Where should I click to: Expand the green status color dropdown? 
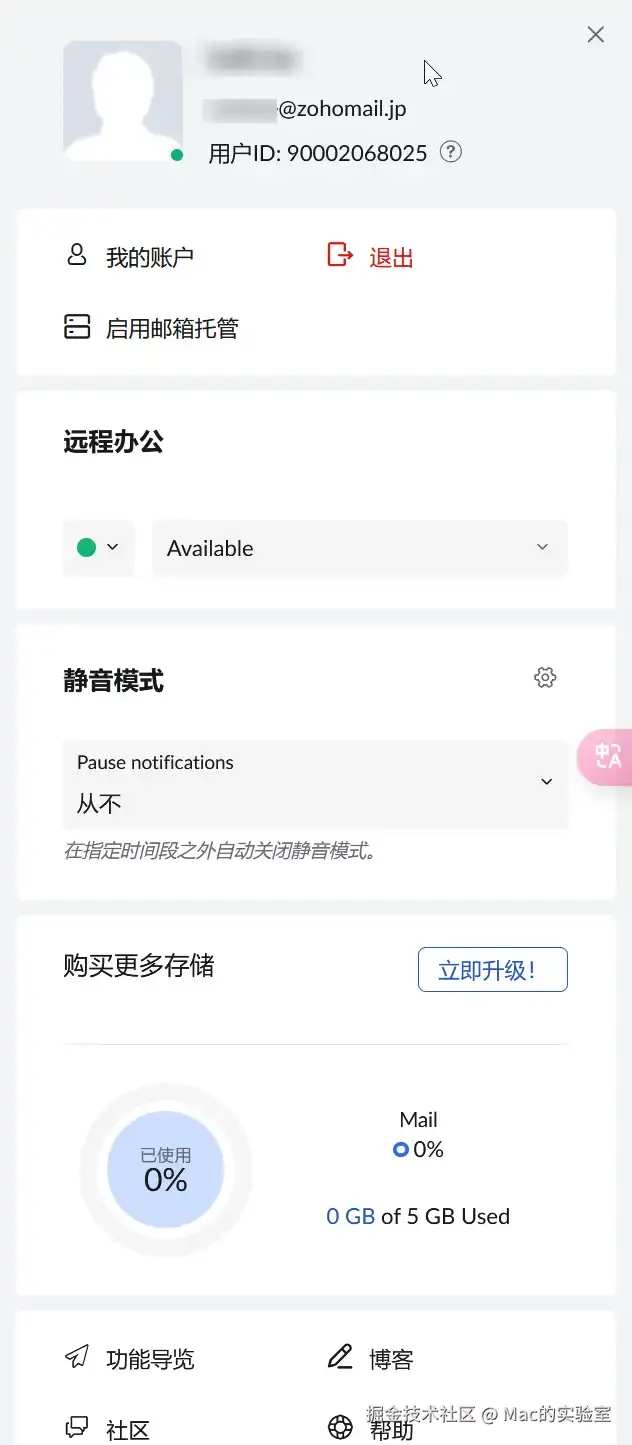[98, 548]
